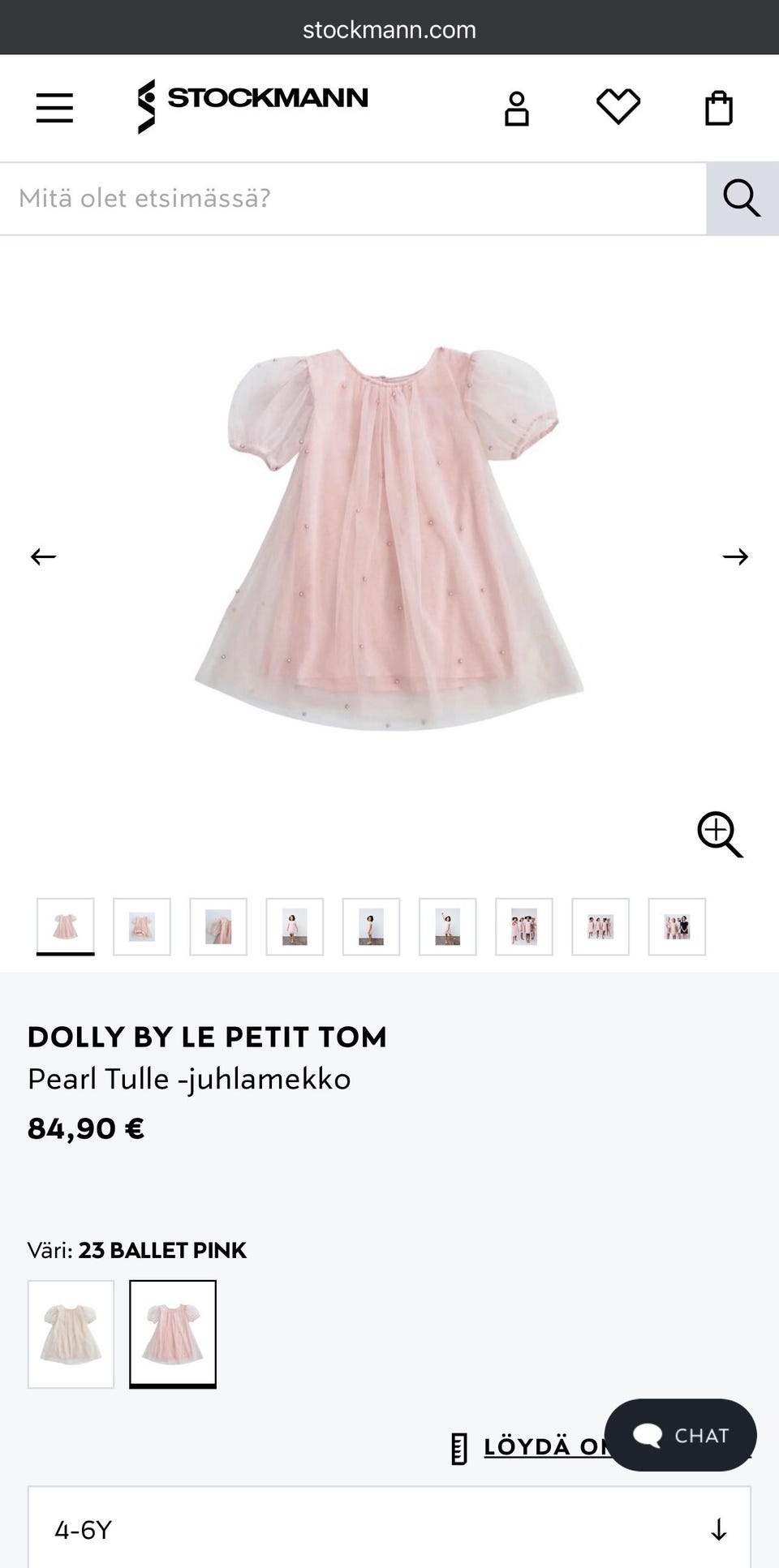Open the user account icon
The image size is (779, 1568).
click(x=517, y=109)
